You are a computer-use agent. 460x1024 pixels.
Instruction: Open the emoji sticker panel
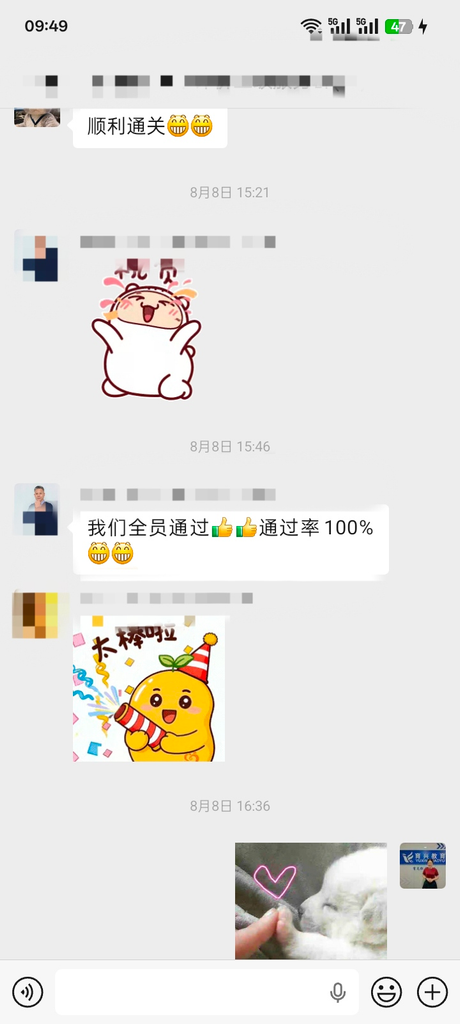point(386,993)
